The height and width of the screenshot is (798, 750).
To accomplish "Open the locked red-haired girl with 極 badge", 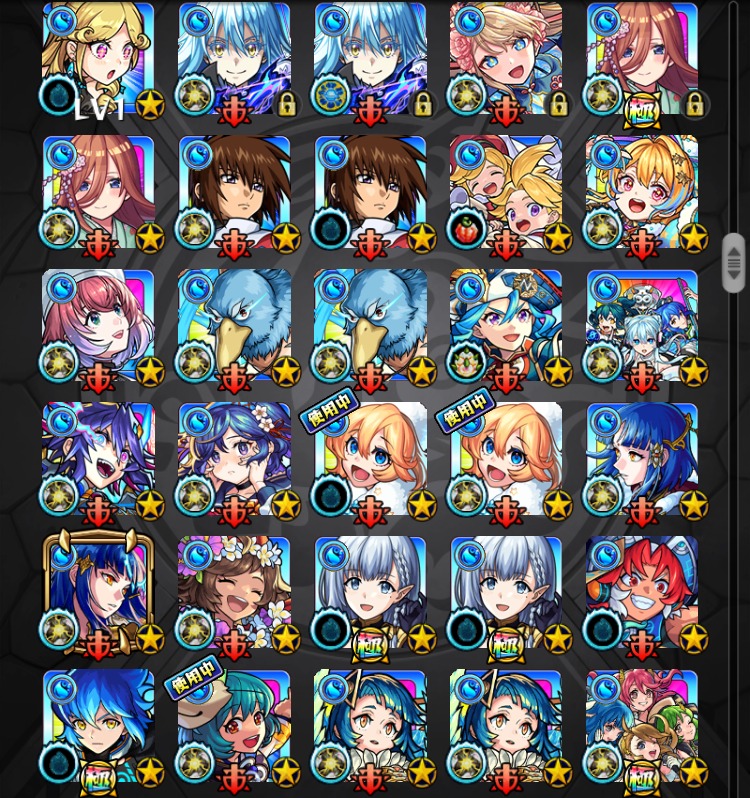I will click(x=642, y=60).
